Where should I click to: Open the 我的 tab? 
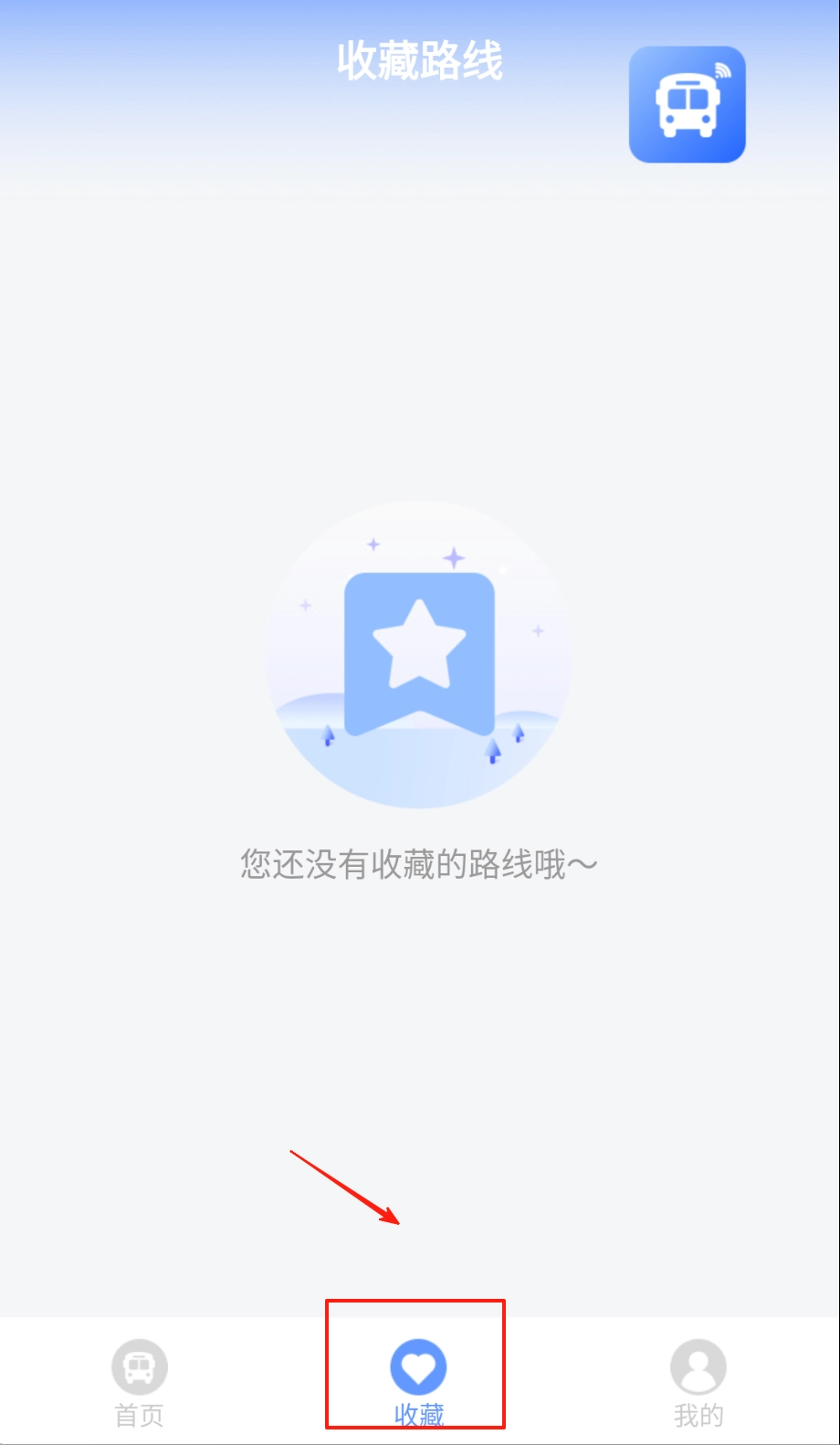pos(698,1381)
